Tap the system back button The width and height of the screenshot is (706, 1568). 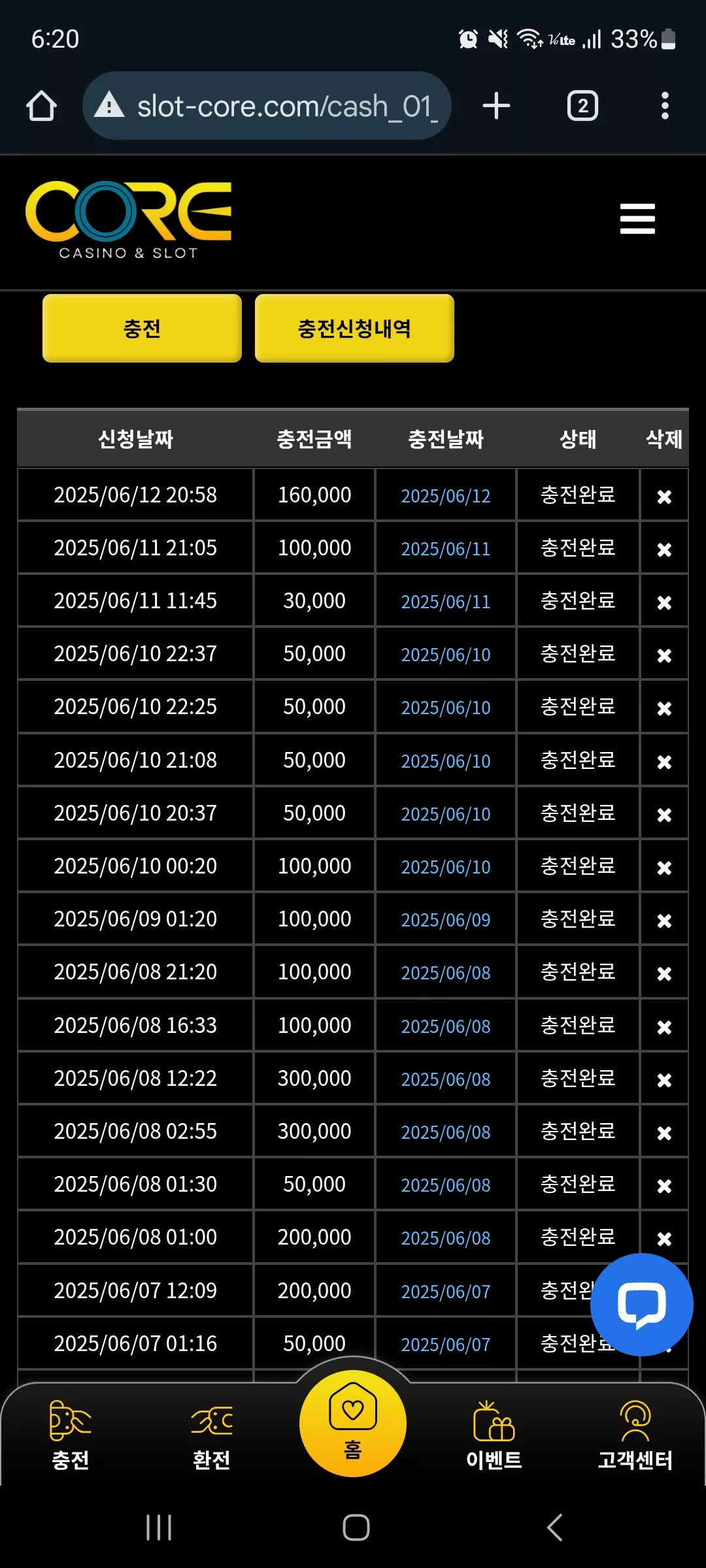click(x=554, y=1527)
